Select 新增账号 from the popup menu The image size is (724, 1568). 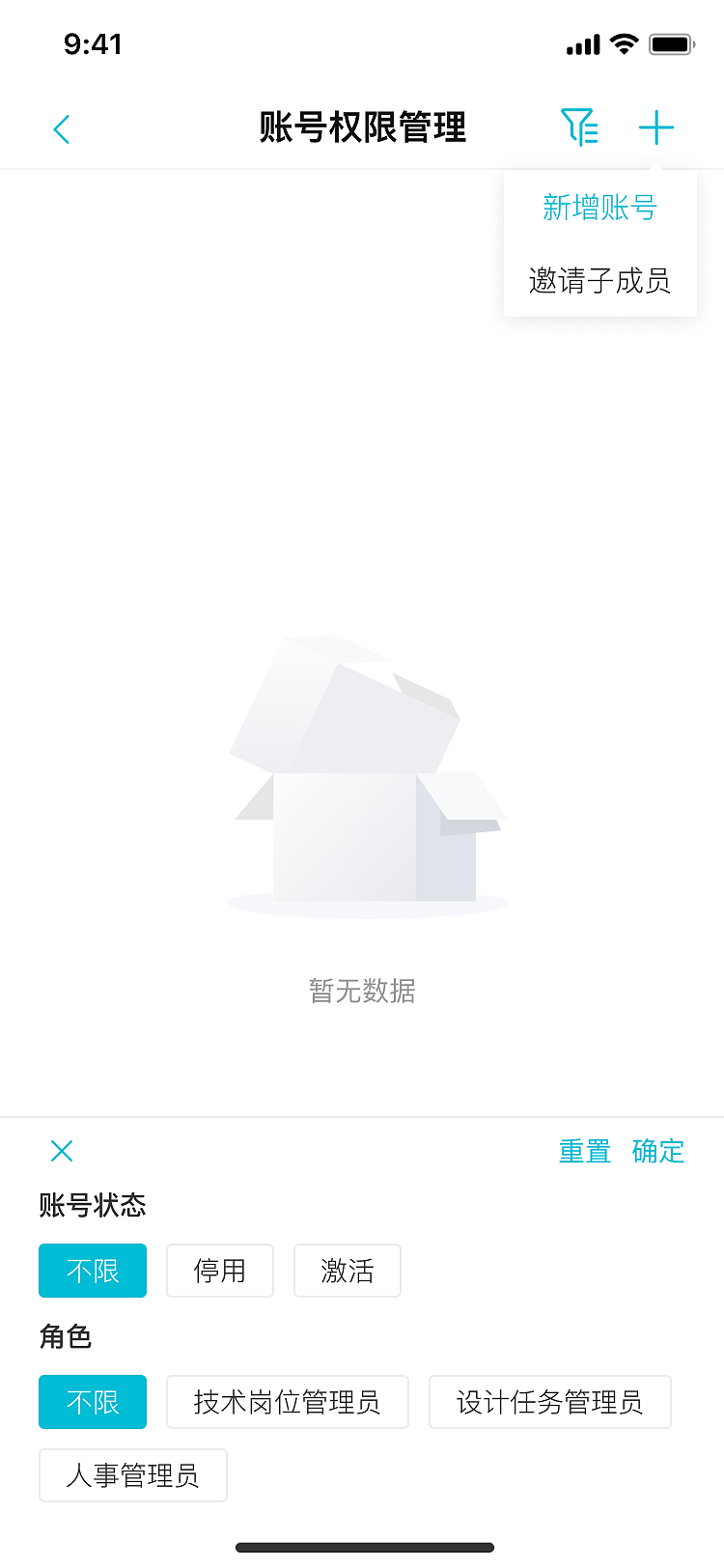[x=599, y=207]
